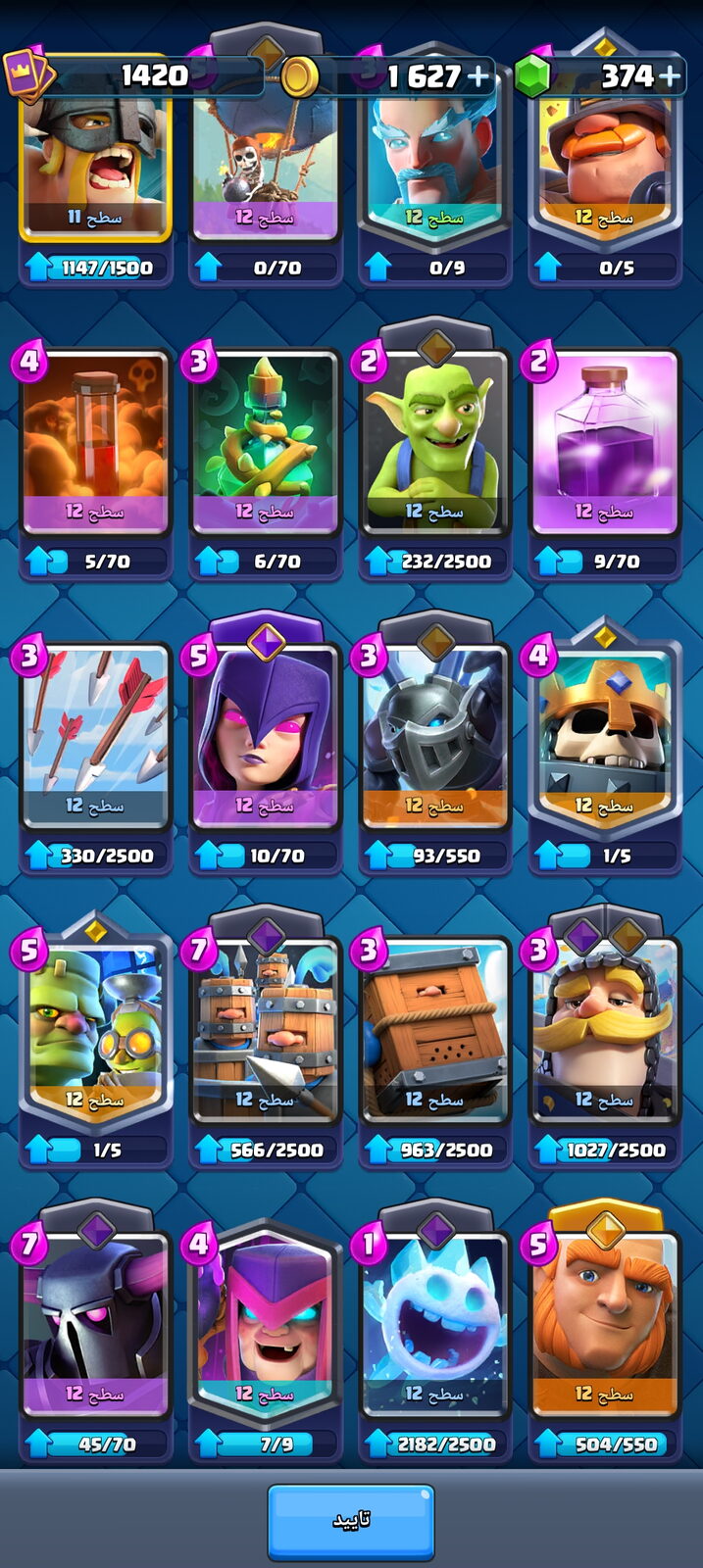Add more gems via the plus icon
This screenshot has width=703, height=1568.
670,75
